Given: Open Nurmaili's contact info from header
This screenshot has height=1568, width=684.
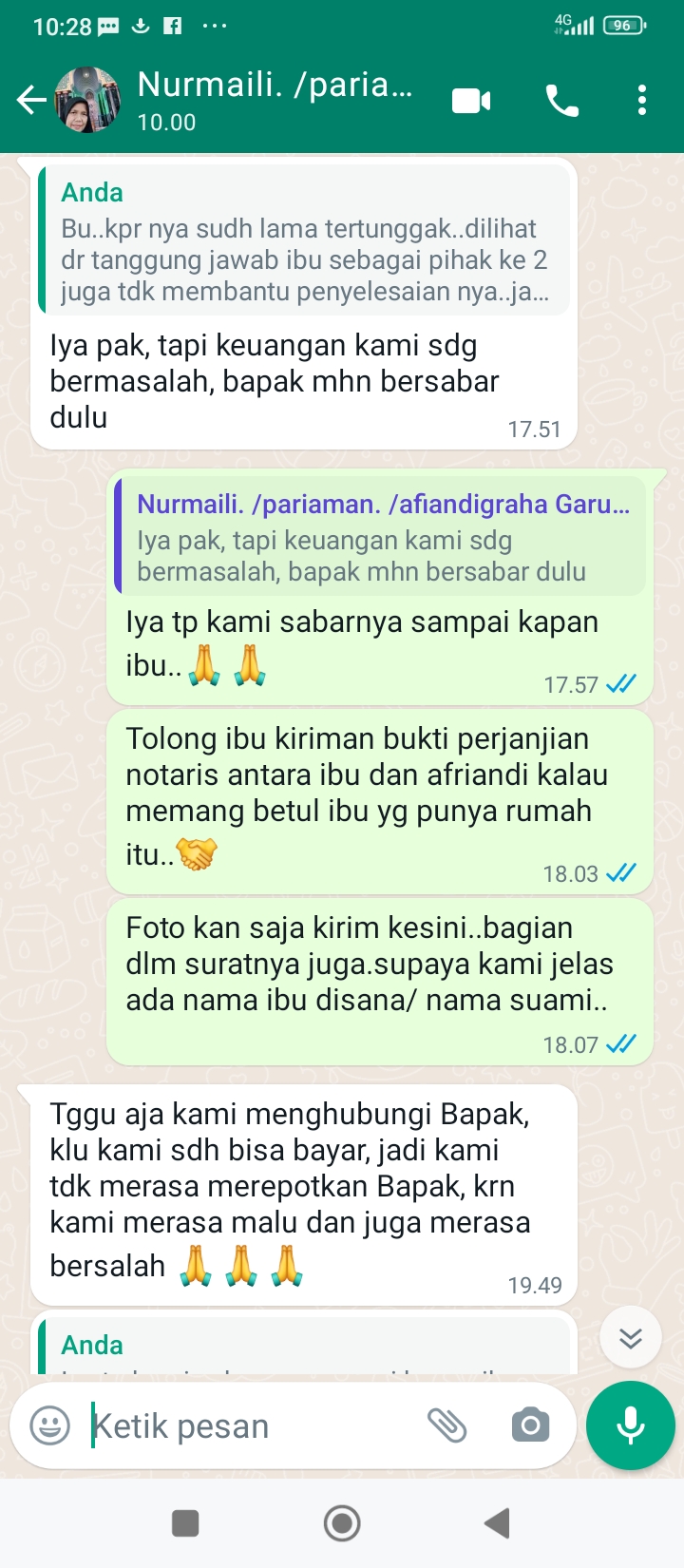Looking at the screenshot, I should point(274,100).
